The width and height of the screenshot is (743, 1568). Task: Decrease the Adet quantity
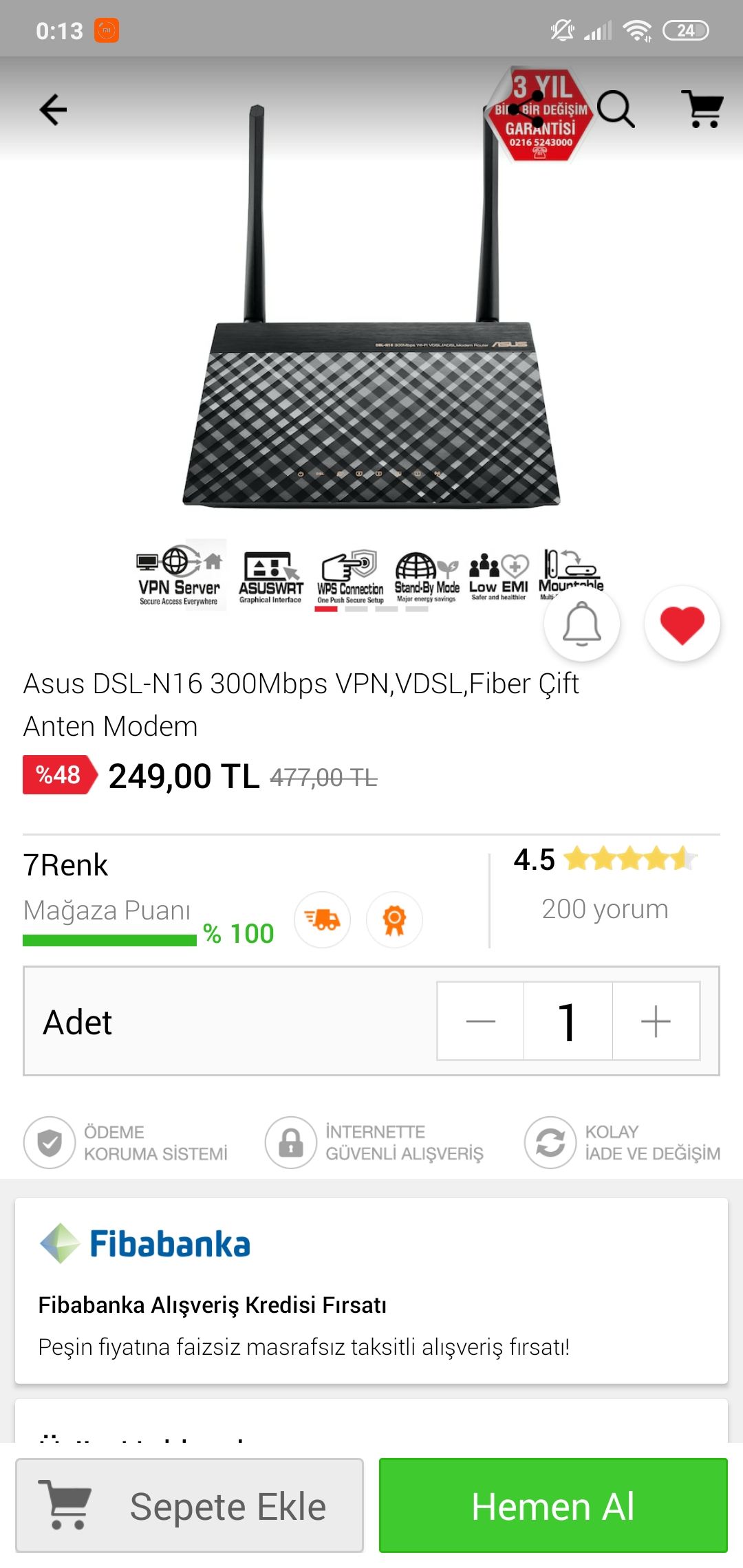[x=481, y=1021]
